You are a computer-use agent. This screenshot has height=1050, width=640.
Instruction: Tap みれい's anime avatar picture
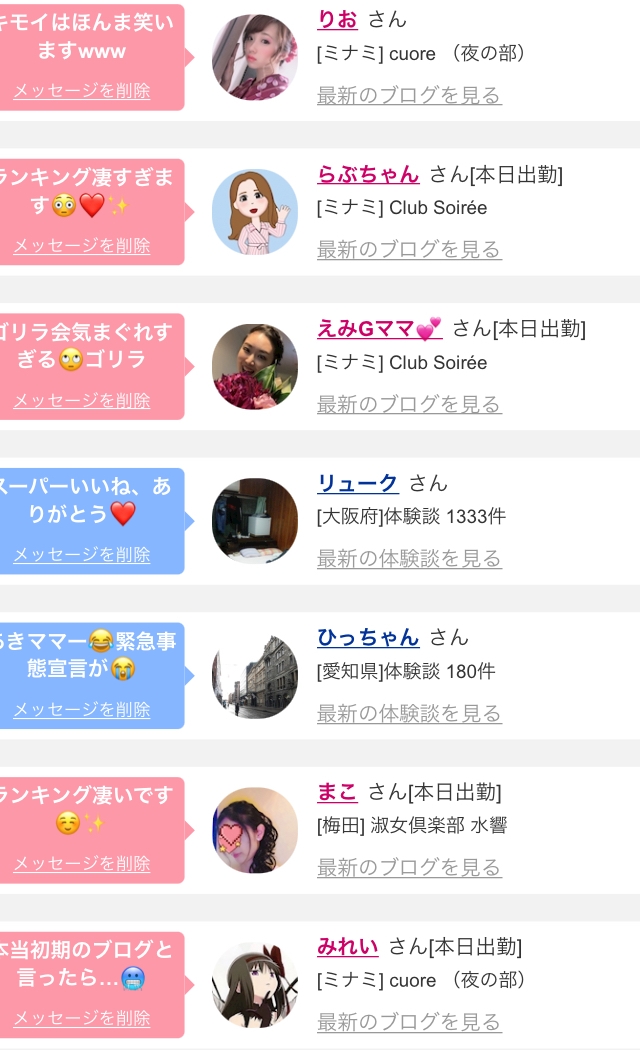(255, 984)
